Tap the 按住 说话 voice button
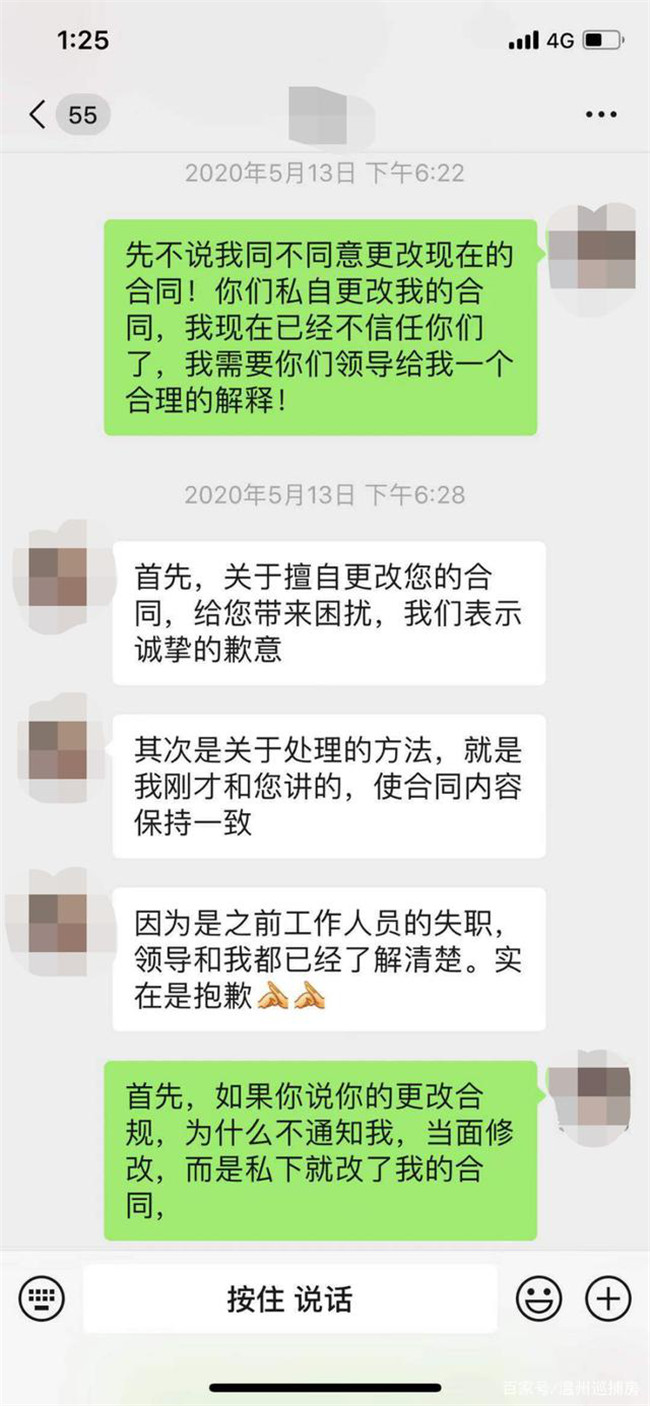 click(x=290, y=1299)
